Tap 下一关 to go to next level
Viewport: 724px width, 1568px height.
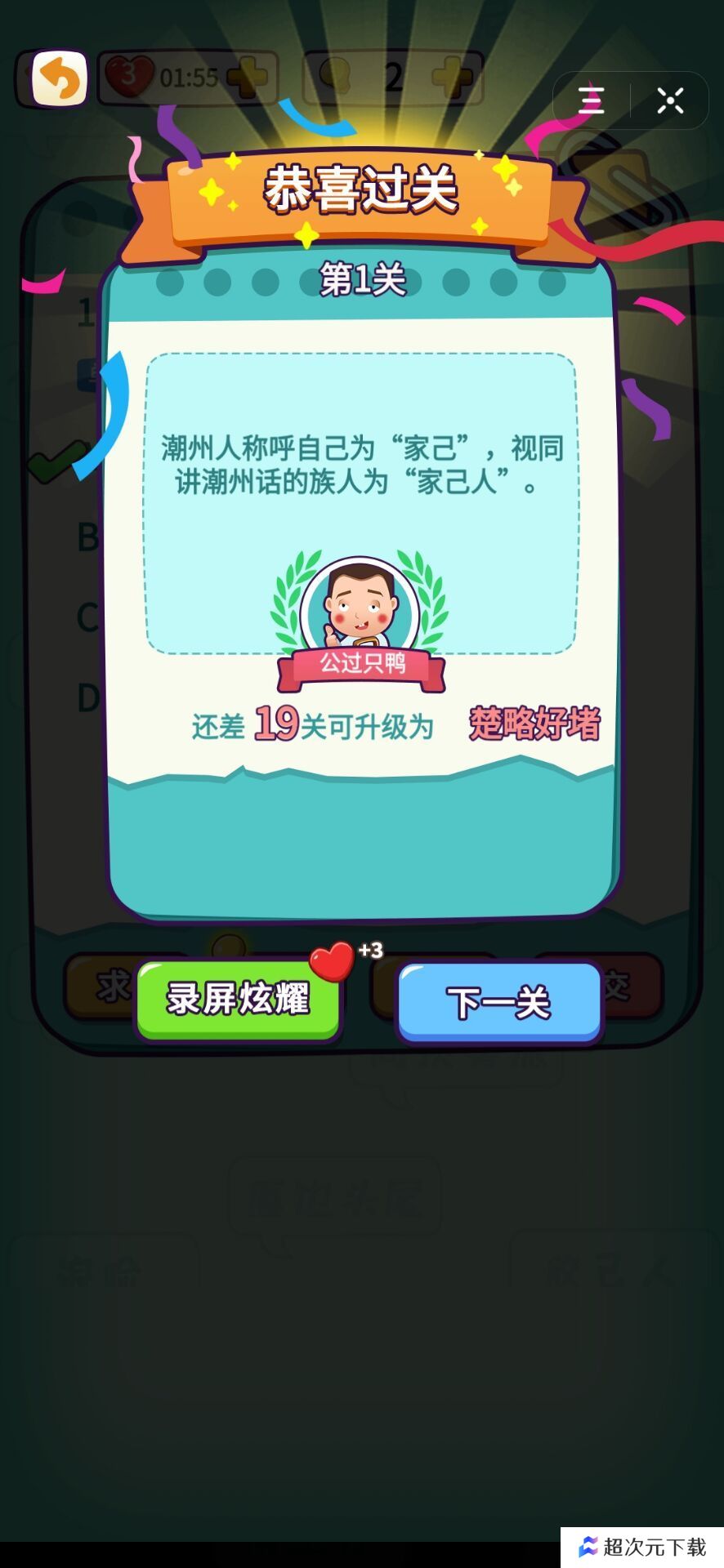pos(499,1001)
